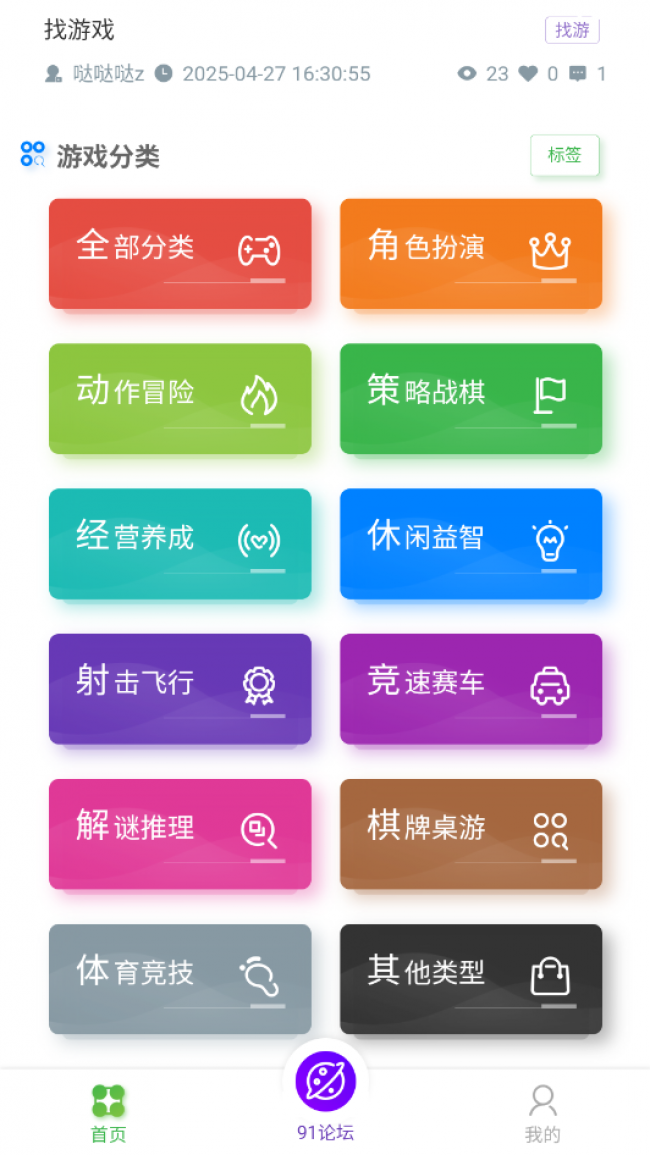This screenshot has width=650, height=1155.
Task: Open 其他类型 games
Action: (471, 978)
